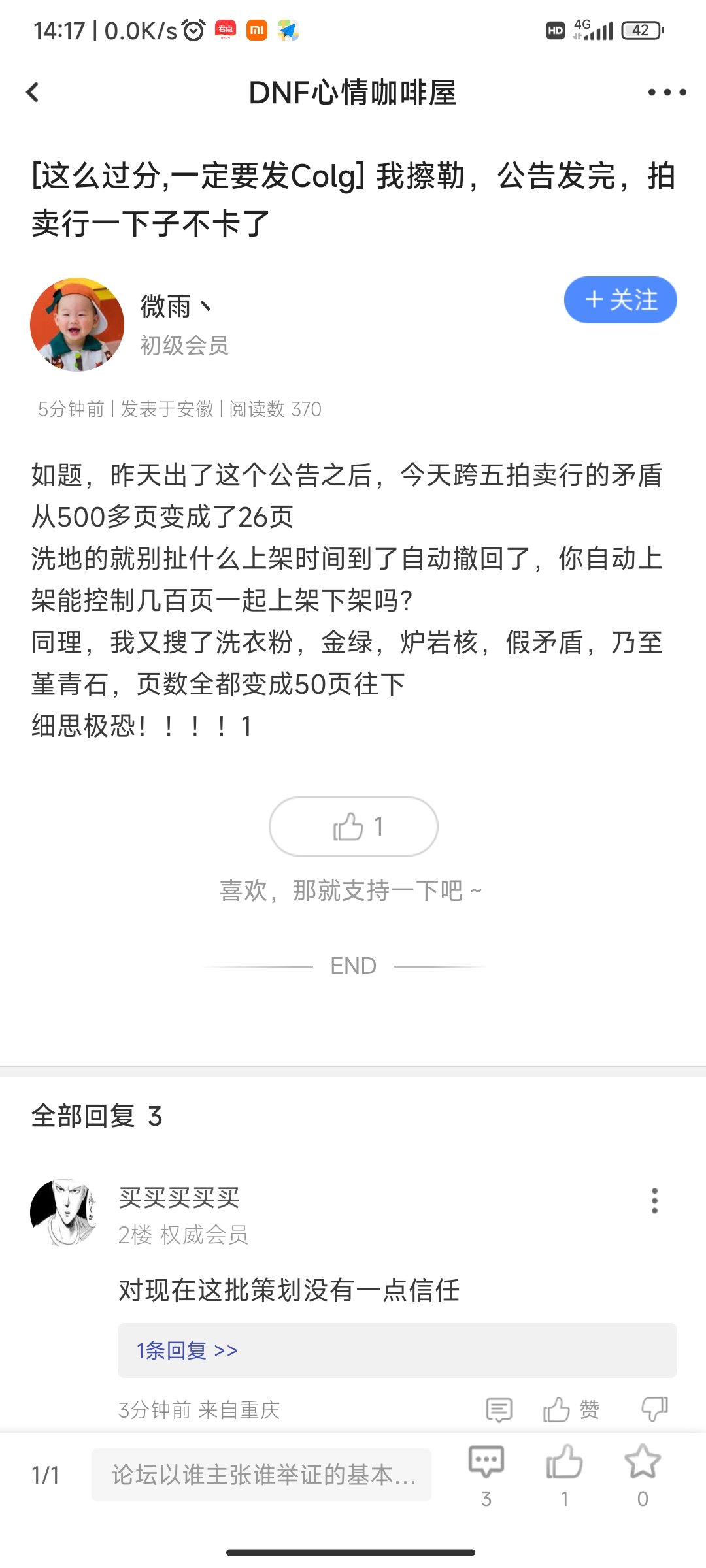Screen dimensions: 706x1568
Task: Expand the 1条回复 link
Action: click(x=187, y=1350)
